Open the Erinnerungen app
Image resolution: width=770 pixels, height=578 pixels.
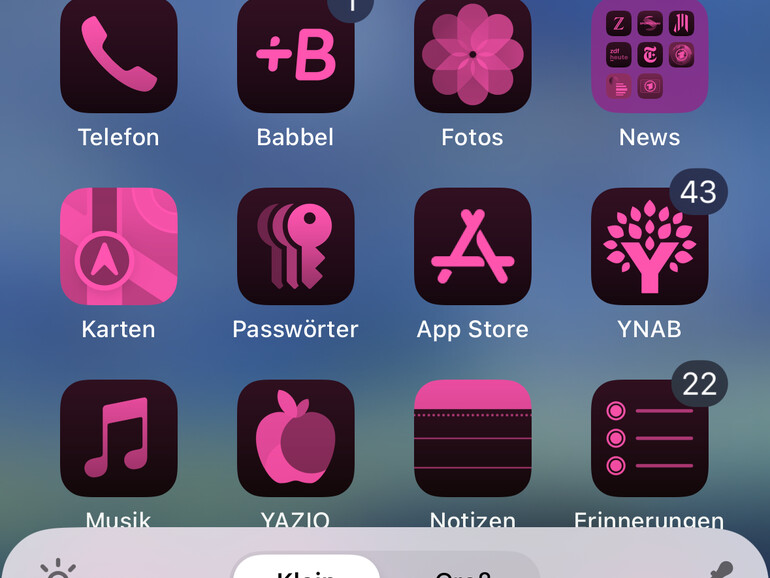point(649,438)
